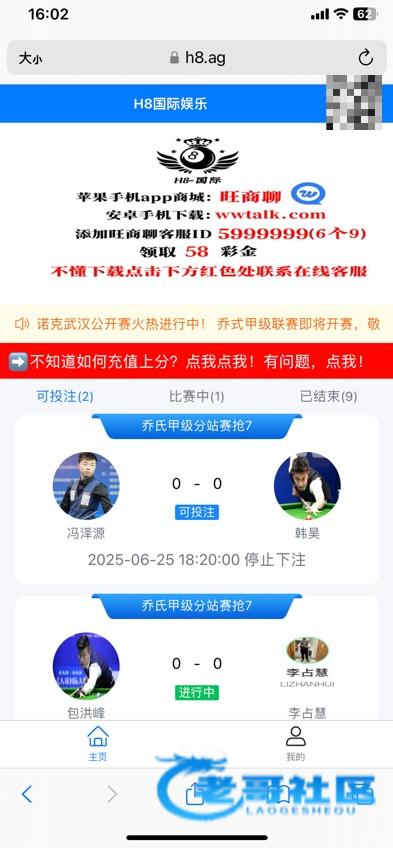Switch to the 可投注(2) tab
The image size is (393, 848).
[65, 396]
